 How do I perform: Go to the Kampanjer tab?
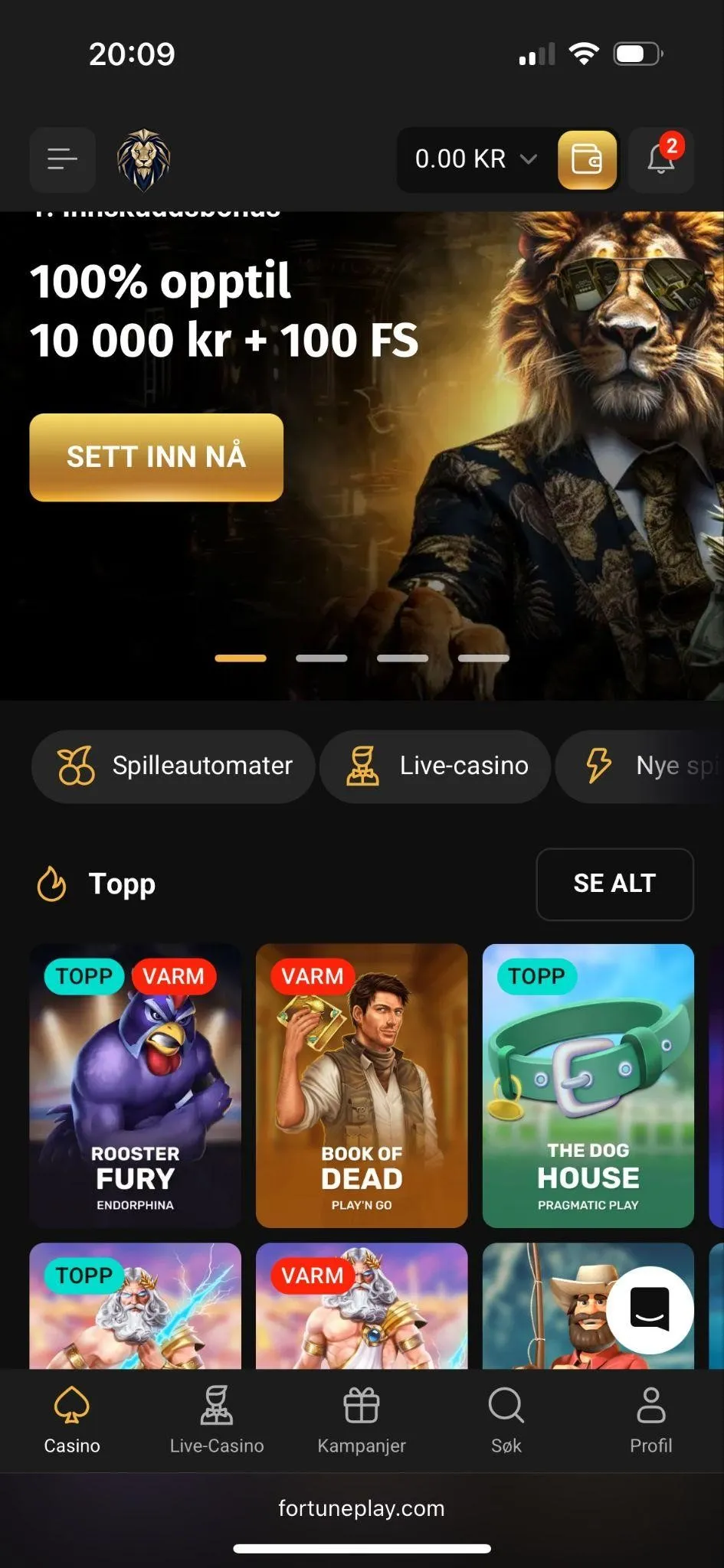[x=362, y=1420]
